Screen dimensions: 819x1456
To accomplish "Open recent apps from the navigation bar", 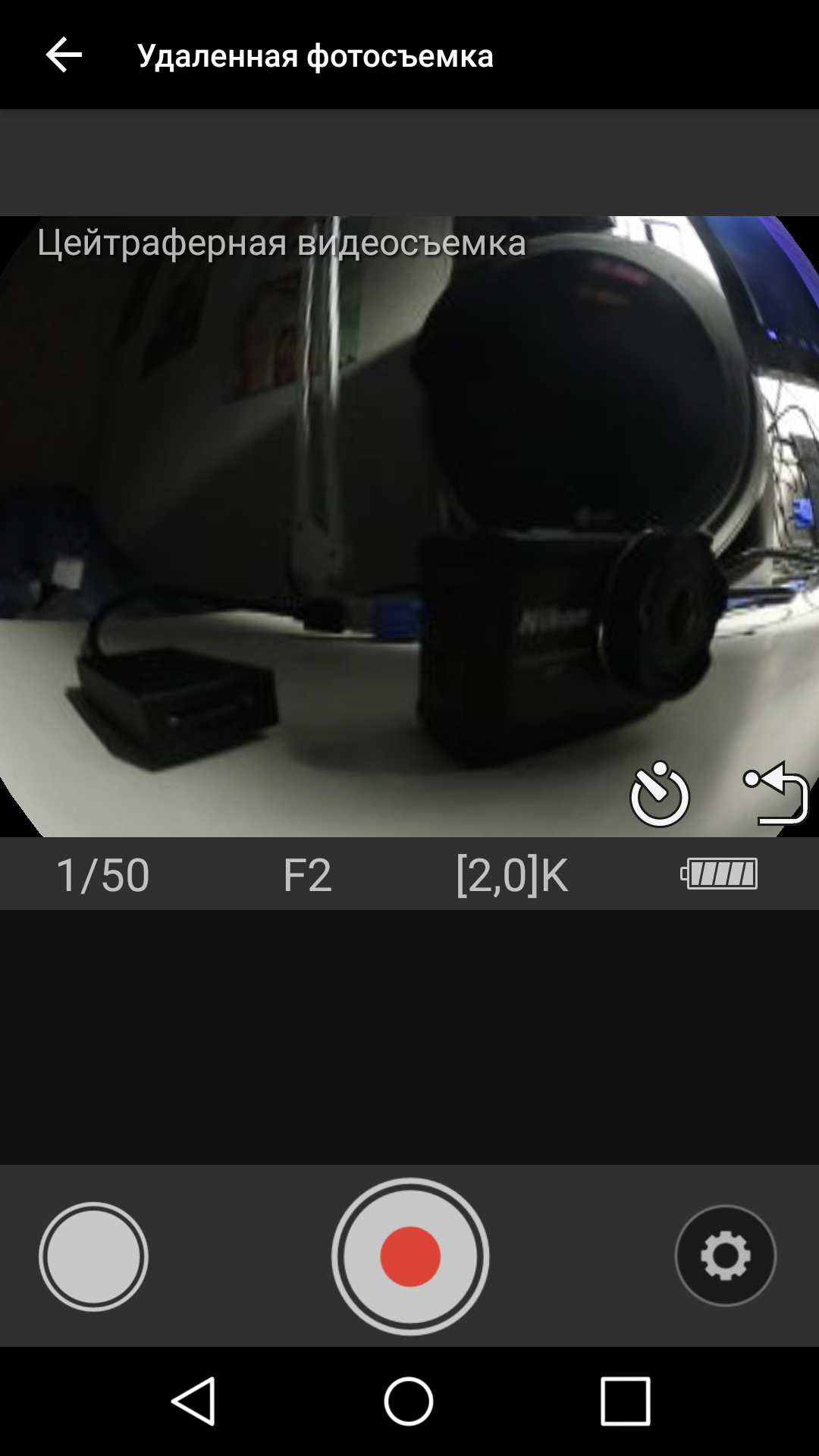I will (x=625, y=1401).
